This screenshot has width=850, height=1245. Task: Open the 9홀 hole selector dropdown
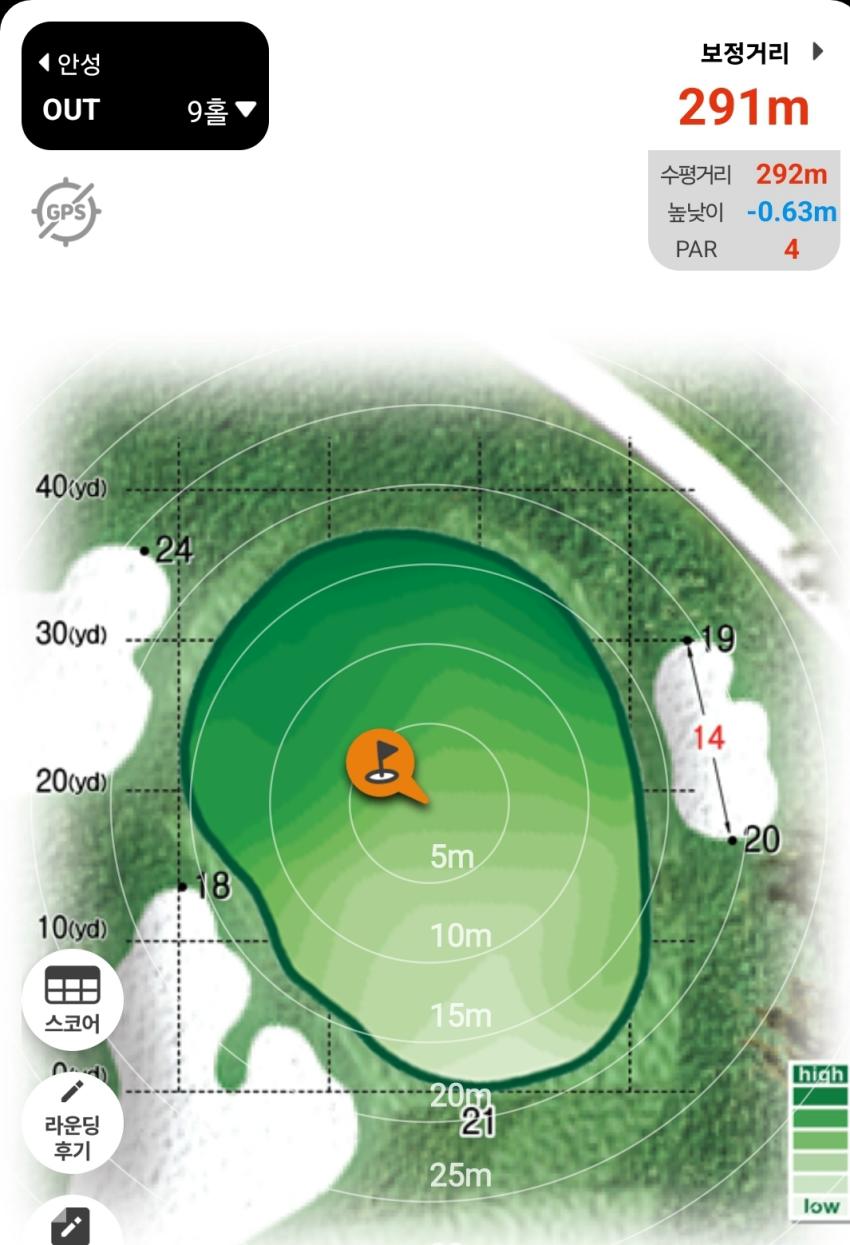click(221, 111)
